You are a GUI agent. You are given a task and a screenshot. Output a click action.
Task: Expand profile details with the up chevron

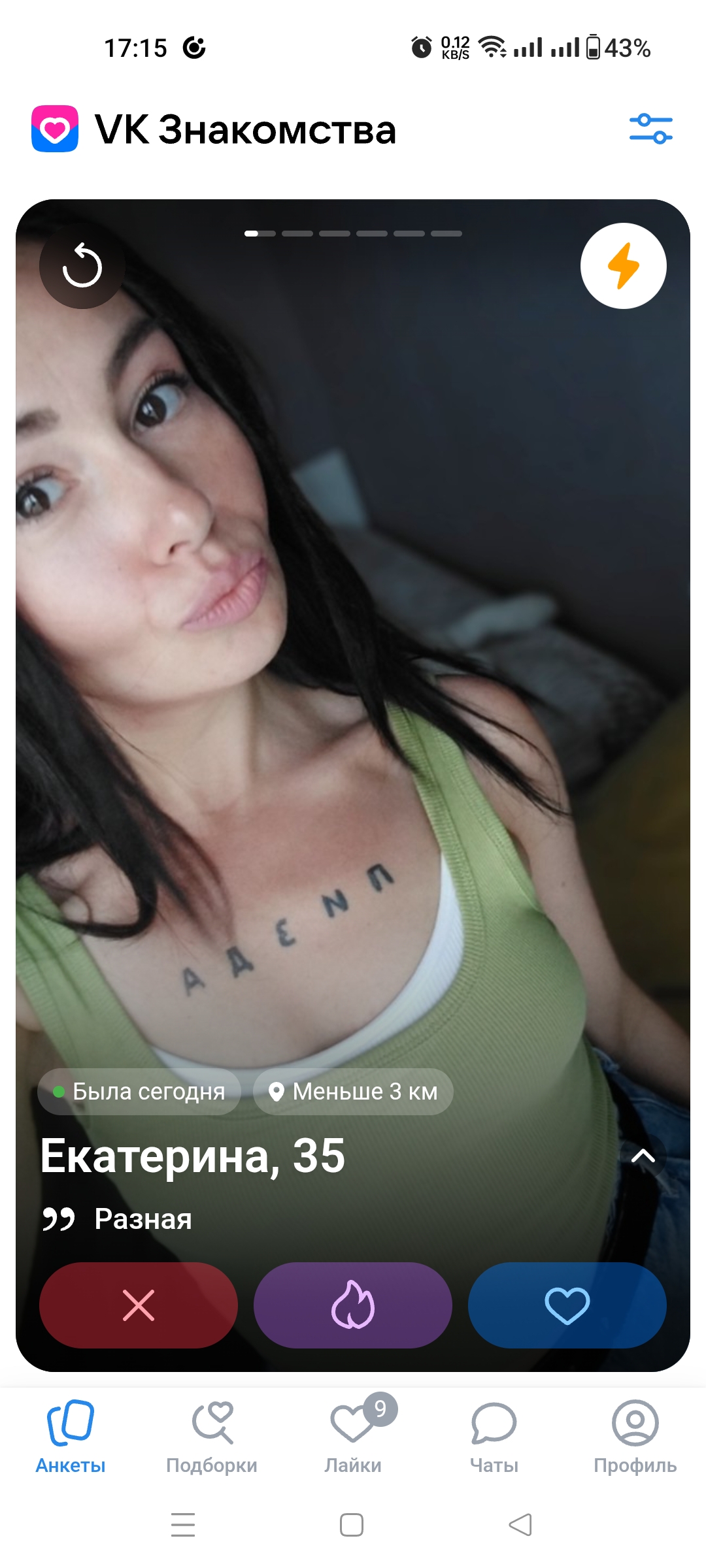point(643,1156)
